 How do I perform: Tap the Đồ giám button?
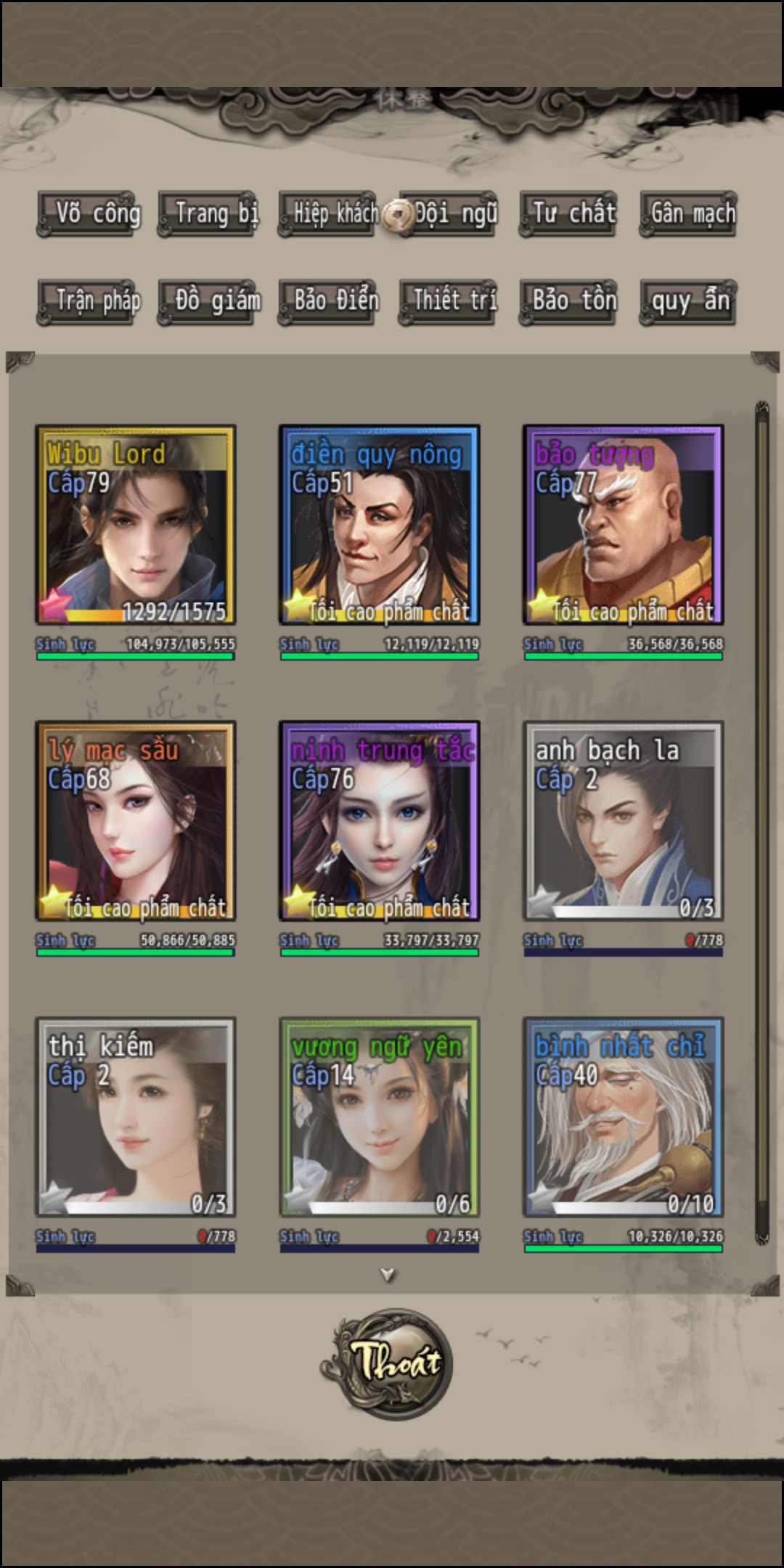(208, 301)
